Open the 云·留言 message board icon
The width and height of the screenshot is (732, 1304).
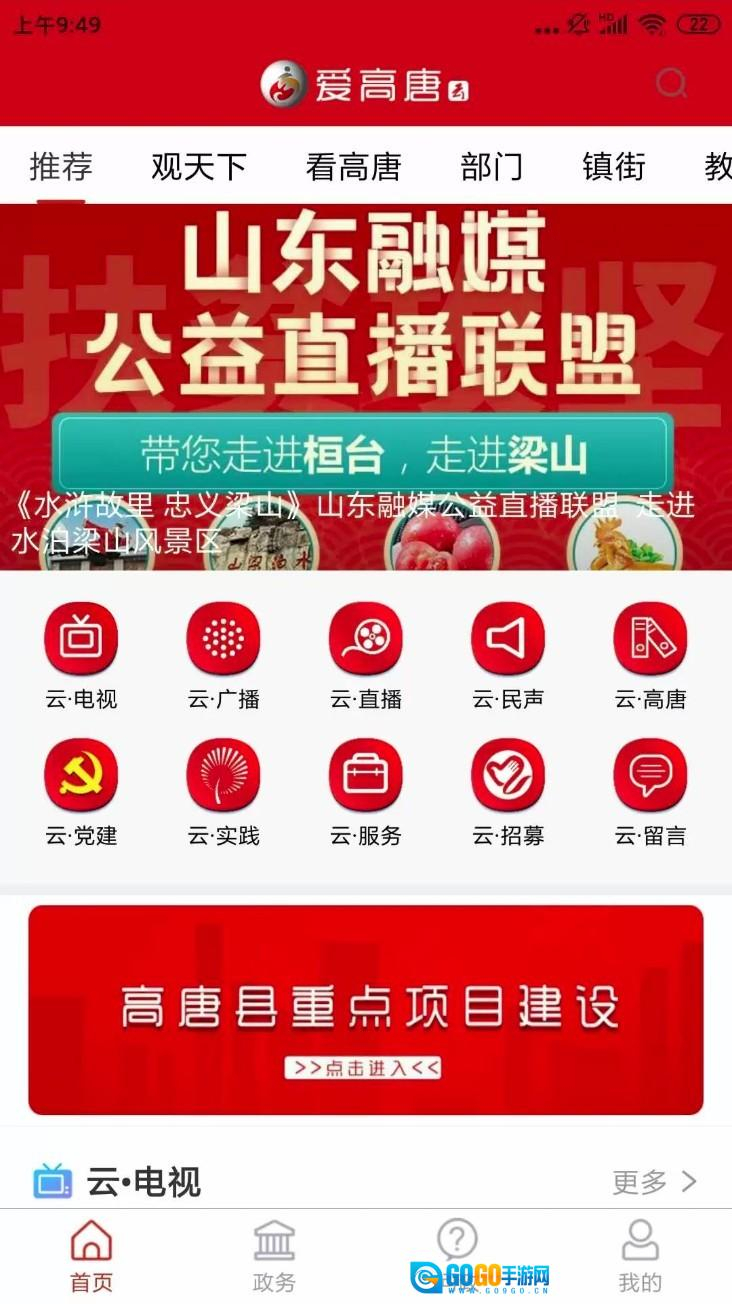pyautogui.click(x=651, y=774)
